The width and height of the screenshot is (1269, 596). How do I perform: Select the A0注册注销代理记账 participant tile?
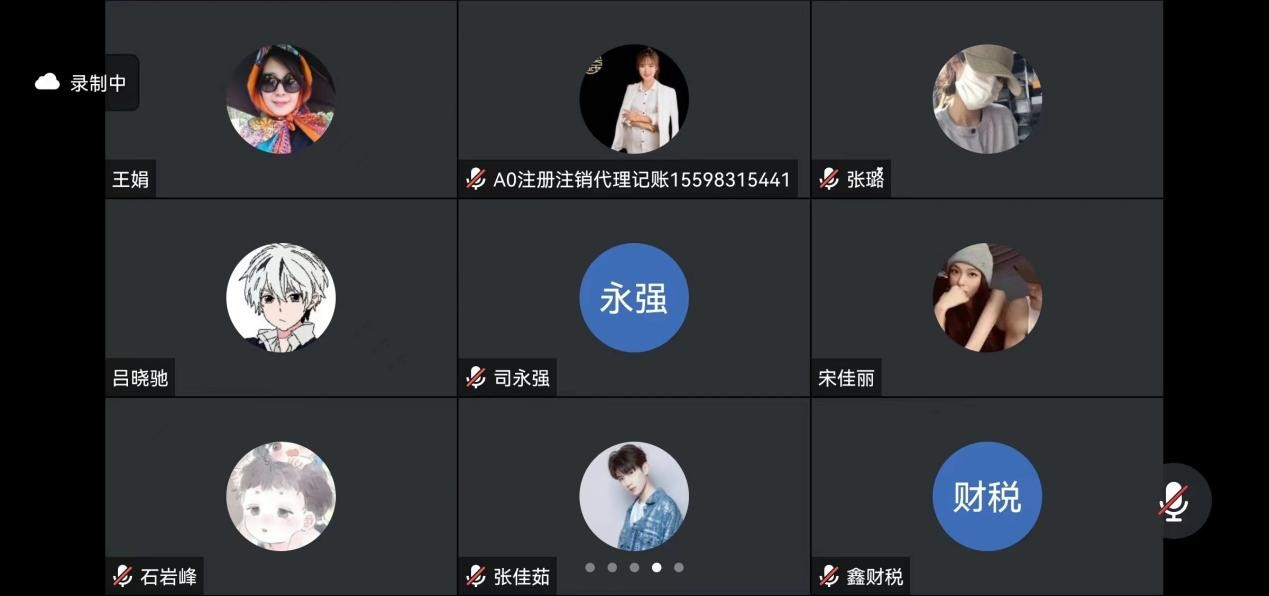click(x=634, y=99)
